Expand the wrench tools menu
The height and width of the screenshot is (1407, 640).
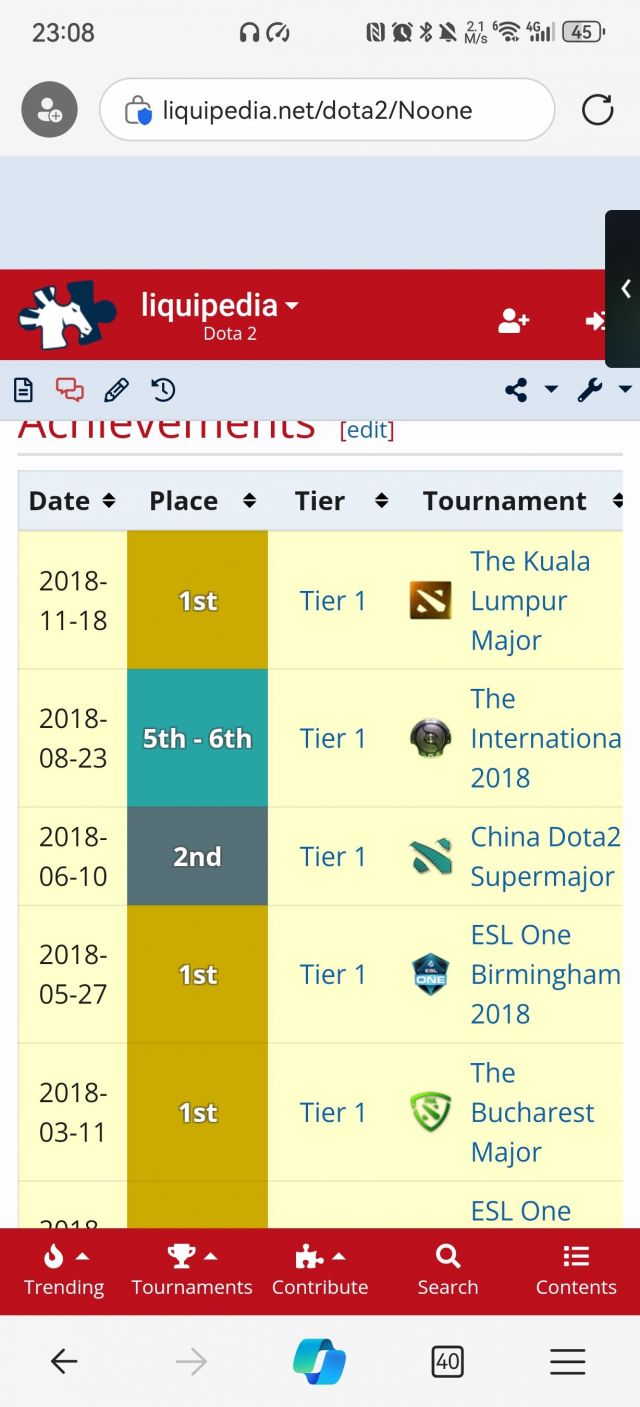point(603,390)
